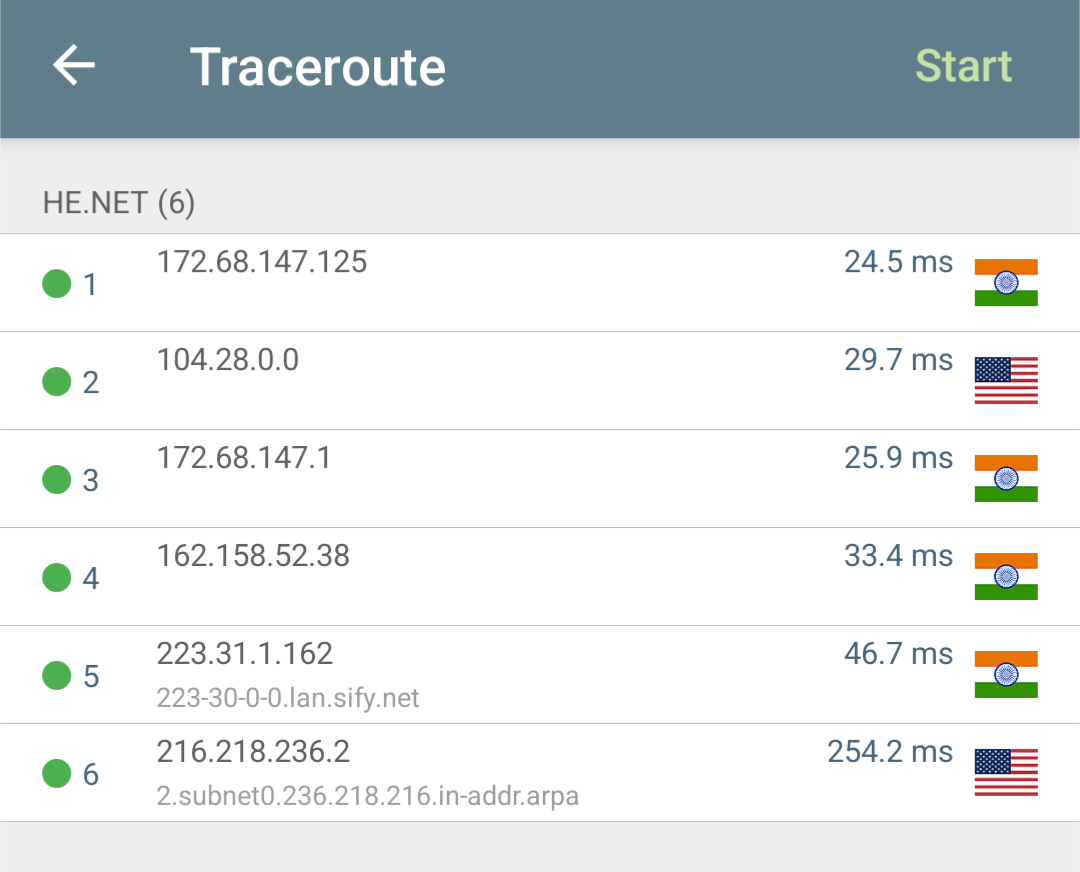Start the traceroute
Viewport: 1080px width, 872px height.
pos(963,67)
